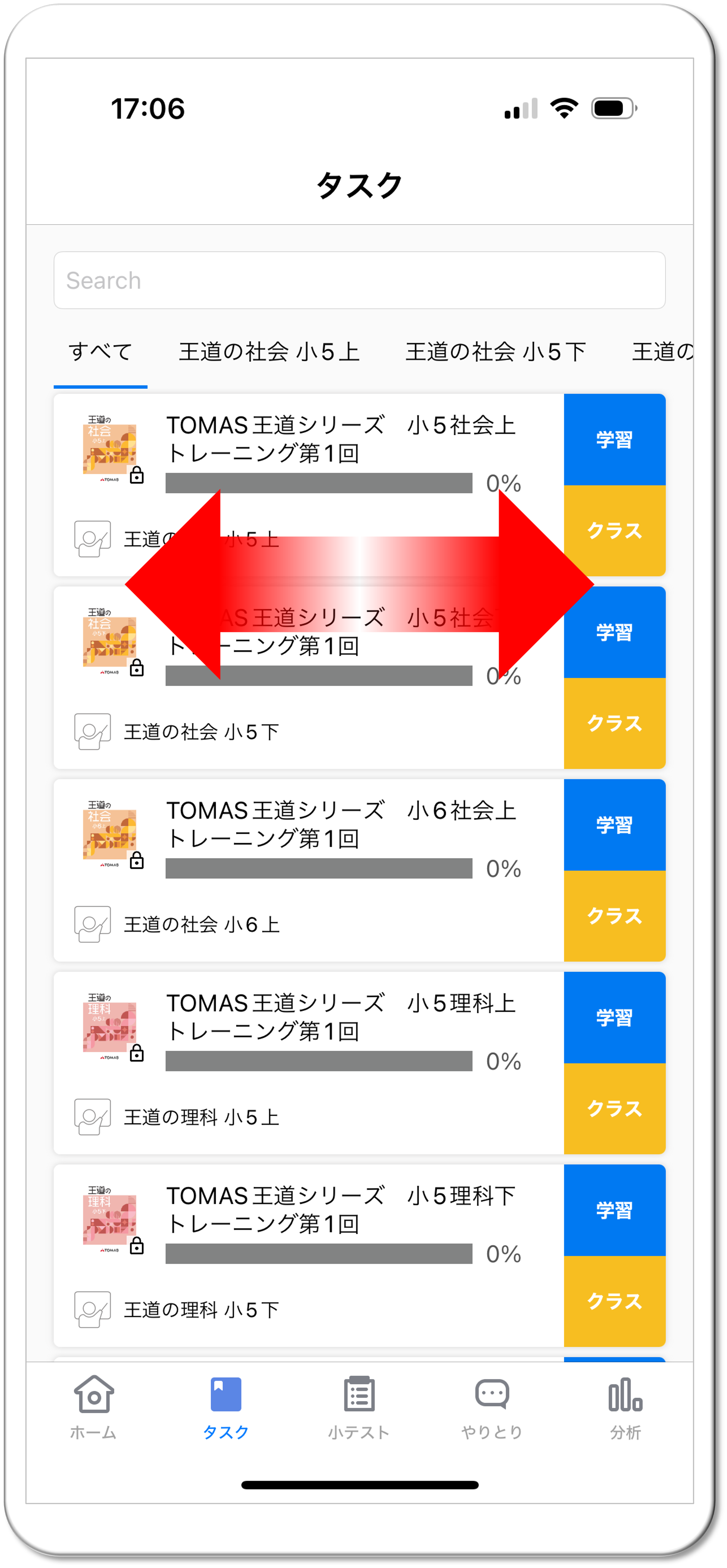Tap 学習 on the 小5社会上 card
This screenshot has height=1568, width=727.
(614, 439)
